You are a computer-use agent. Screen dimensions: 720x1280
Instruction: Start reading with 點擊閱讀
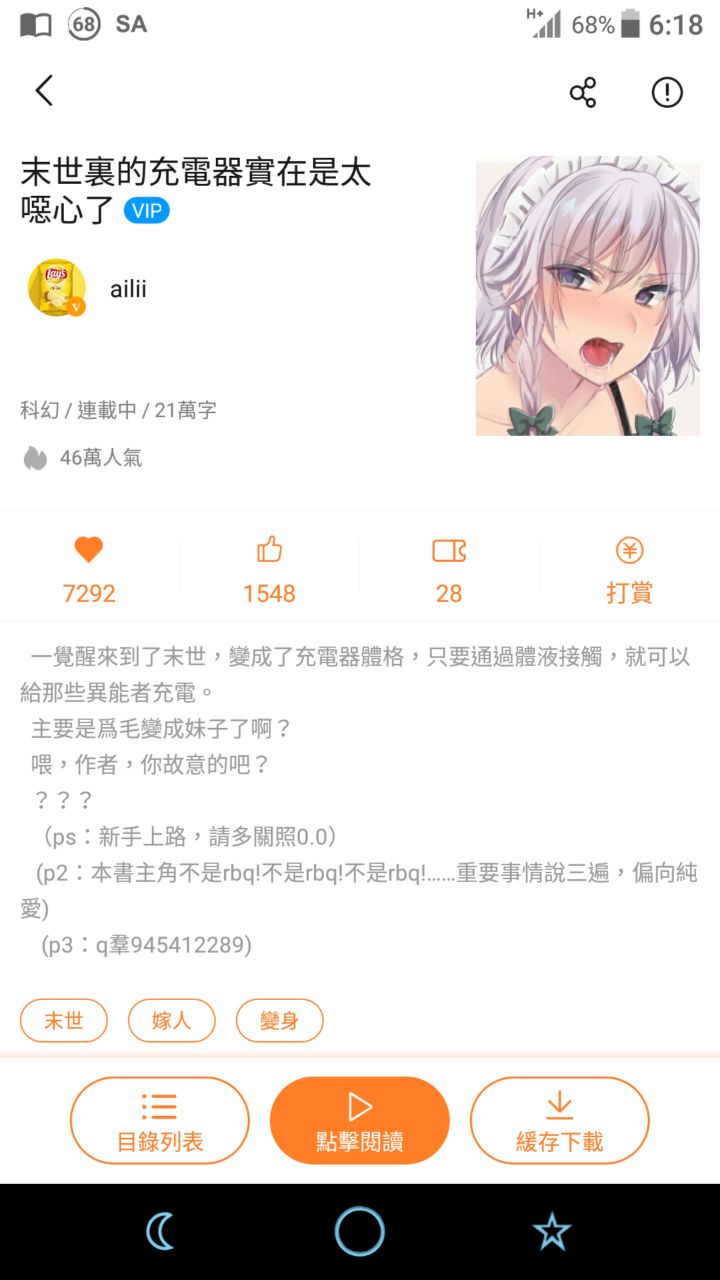[360, 1120]
